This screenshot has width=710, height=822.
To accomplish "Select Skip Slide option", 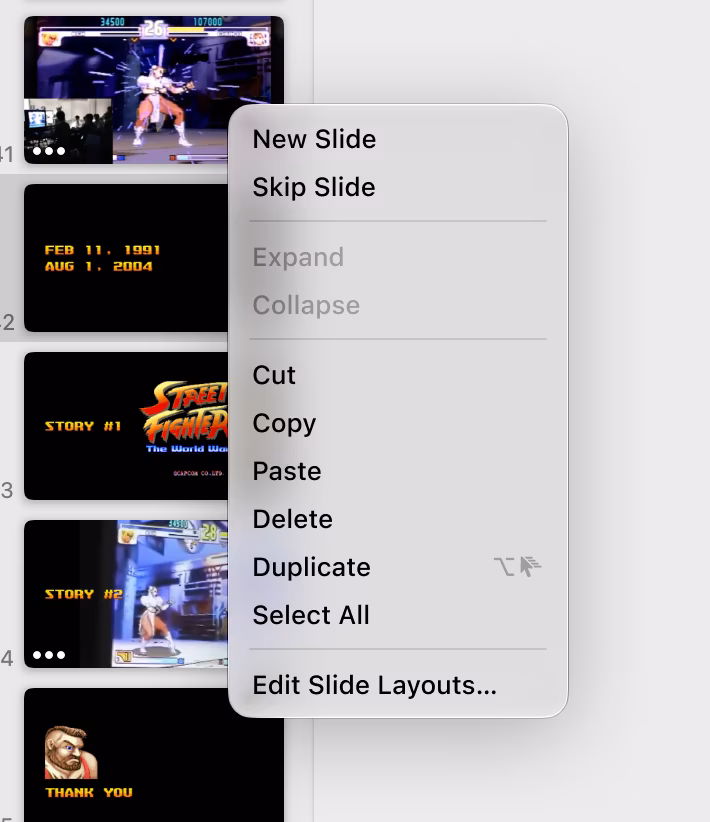I will tap(398, 187).
